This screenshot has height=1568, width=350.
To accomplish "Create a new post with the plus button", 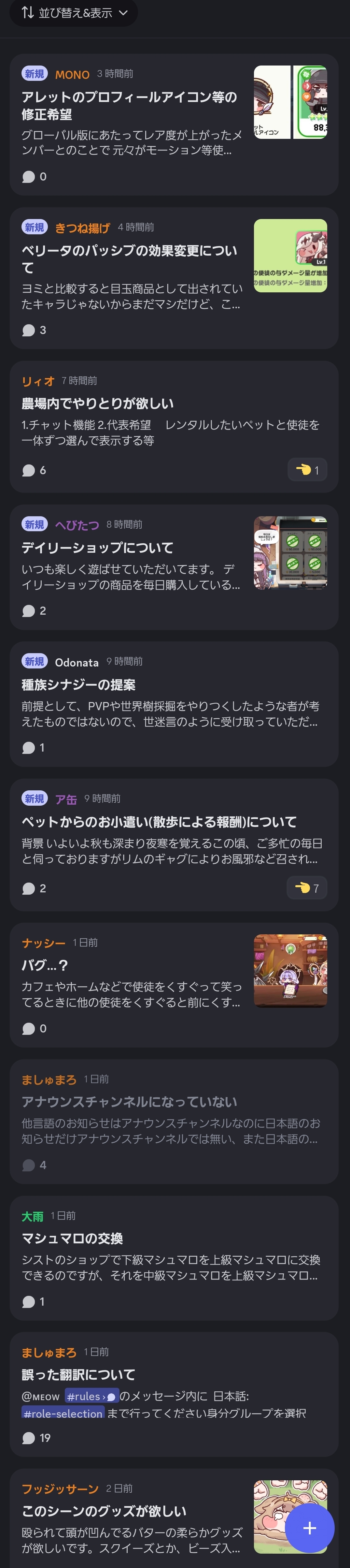I will (x=309, y=1528).
